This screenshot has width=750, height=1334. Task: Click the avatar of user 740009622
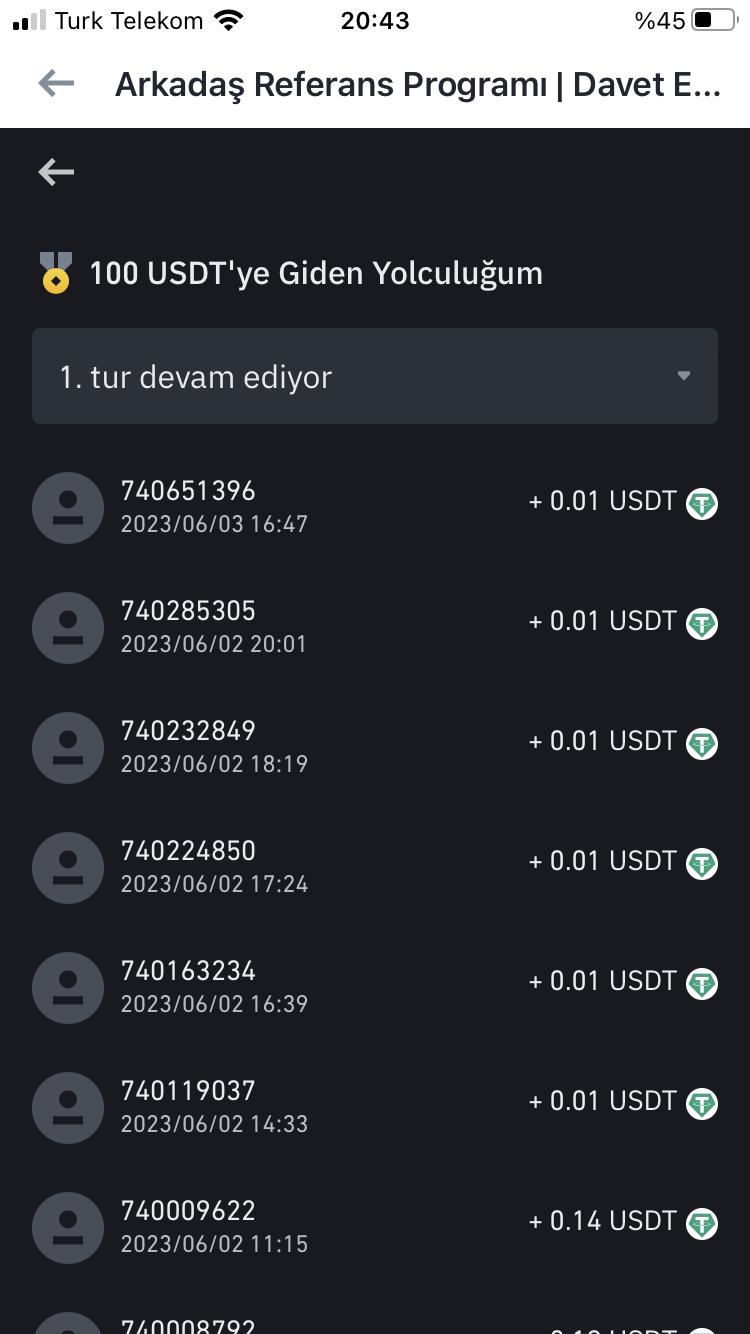pyautogui.click(x=67, y=1227)
